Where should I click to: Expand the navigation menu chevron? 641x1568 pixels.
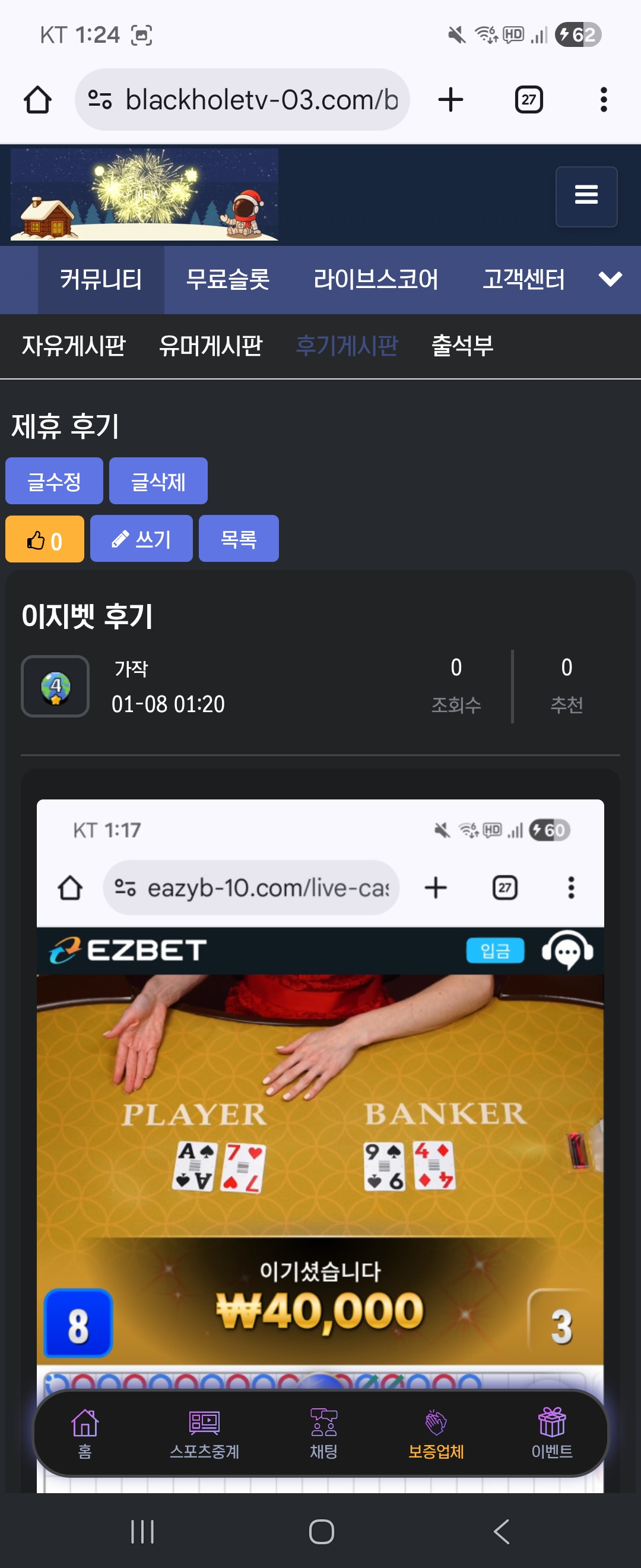click(610, 279)
